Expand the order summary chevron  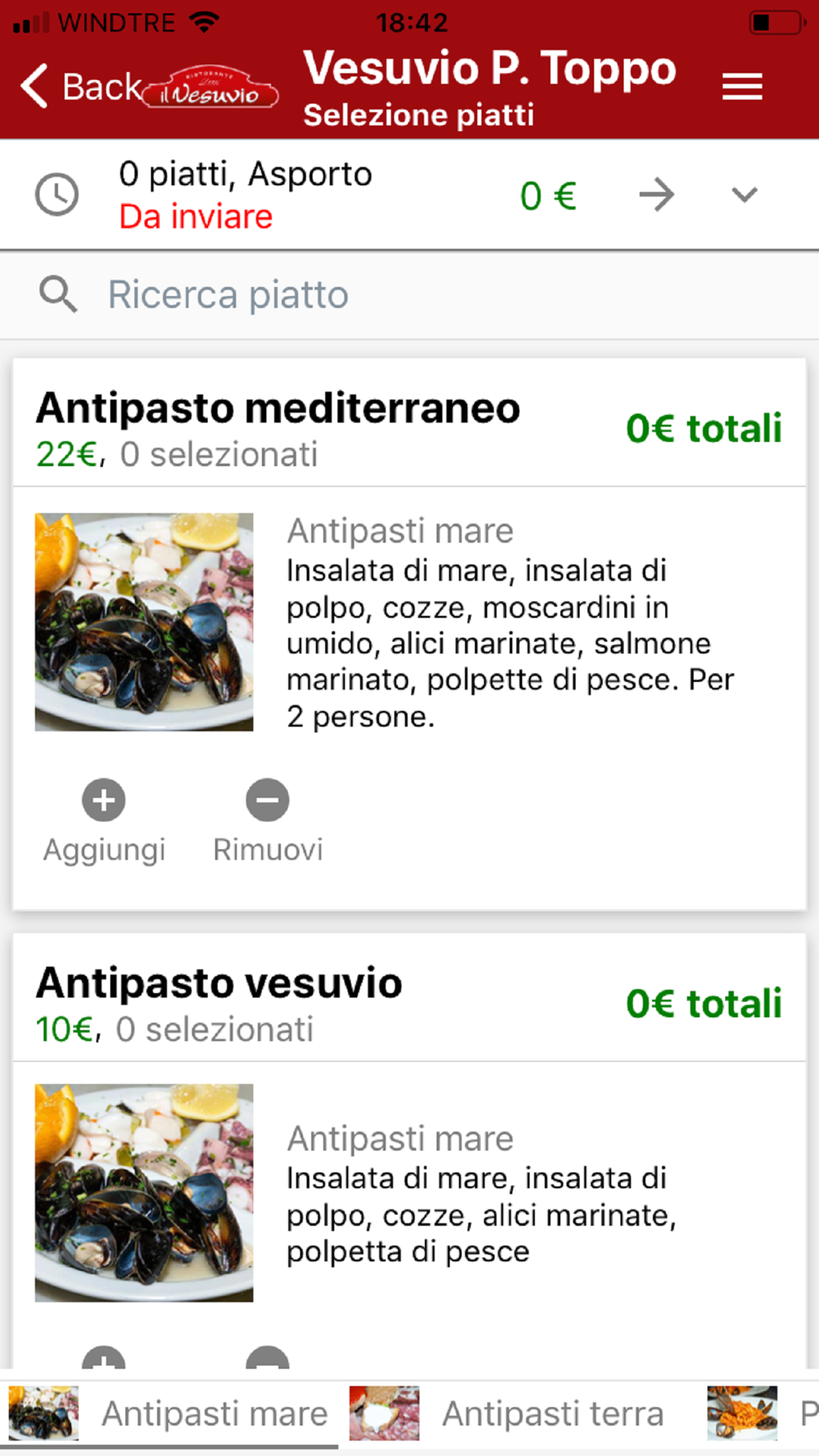click(744, 195)
